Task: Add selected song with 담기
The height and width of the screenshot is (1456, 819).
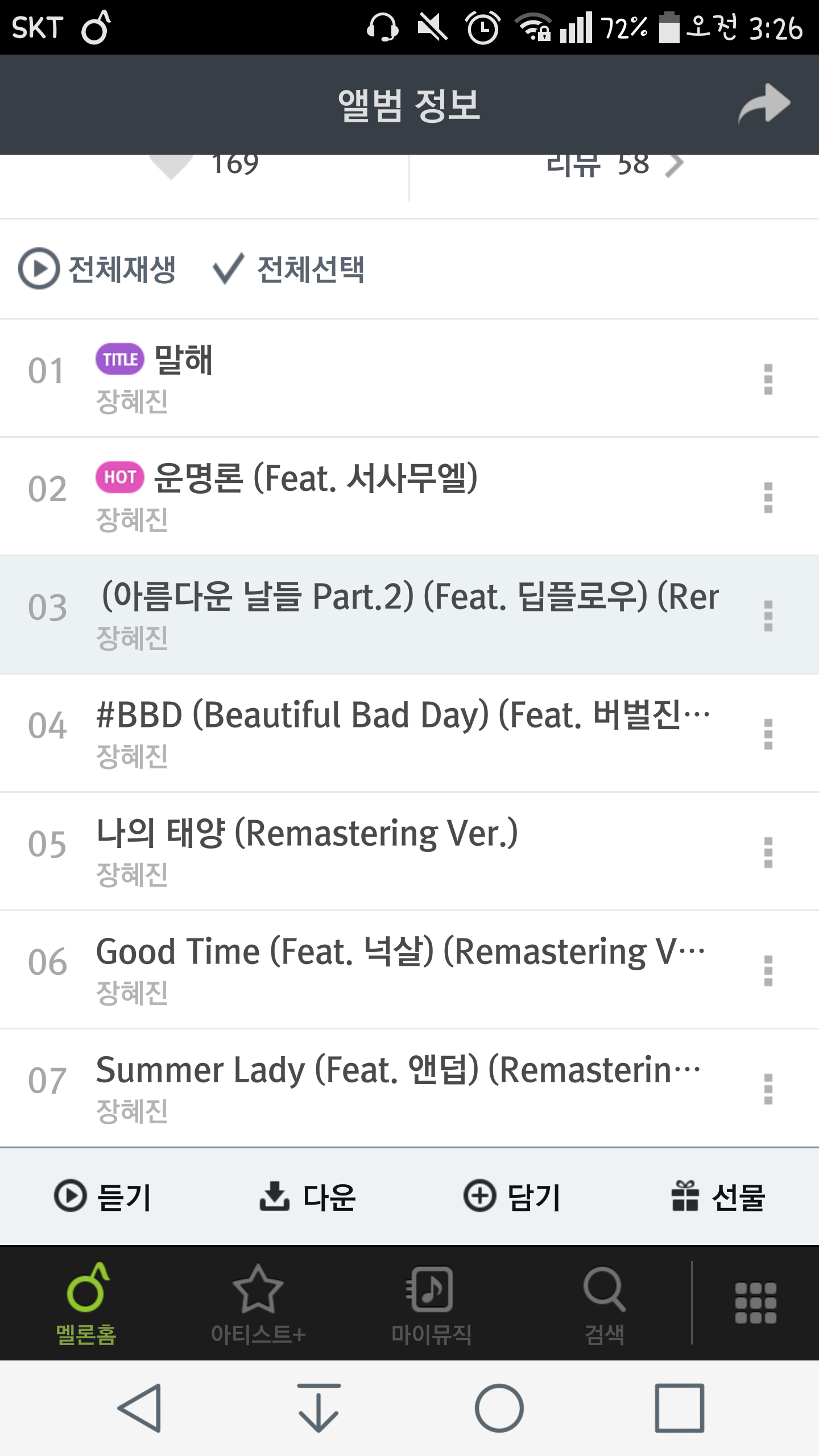Action: (x=512, y=1197)
